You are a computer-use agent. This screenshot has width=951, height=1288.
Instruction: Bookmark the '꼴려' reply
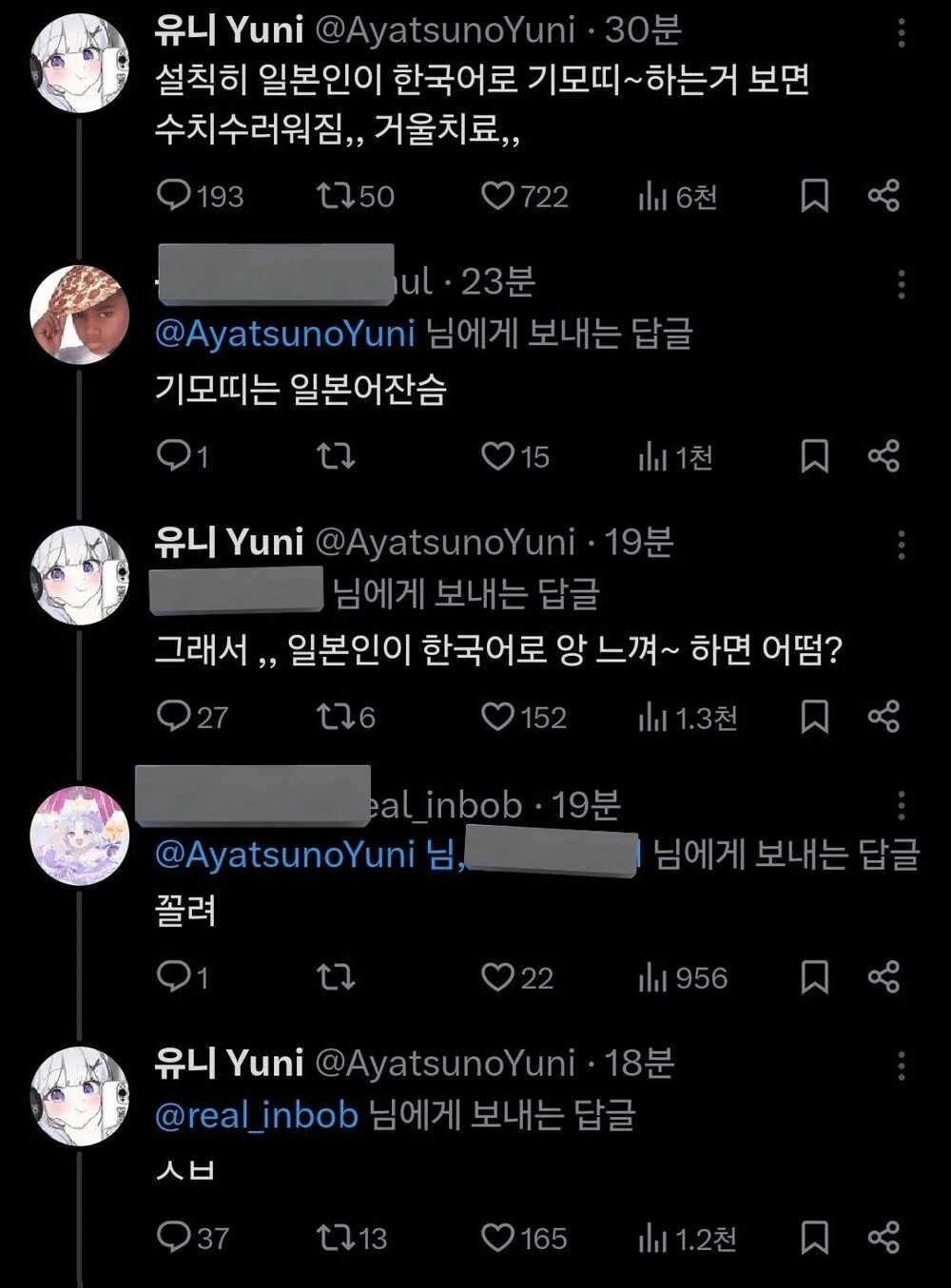pyautogui.click(x=814, y=976)
